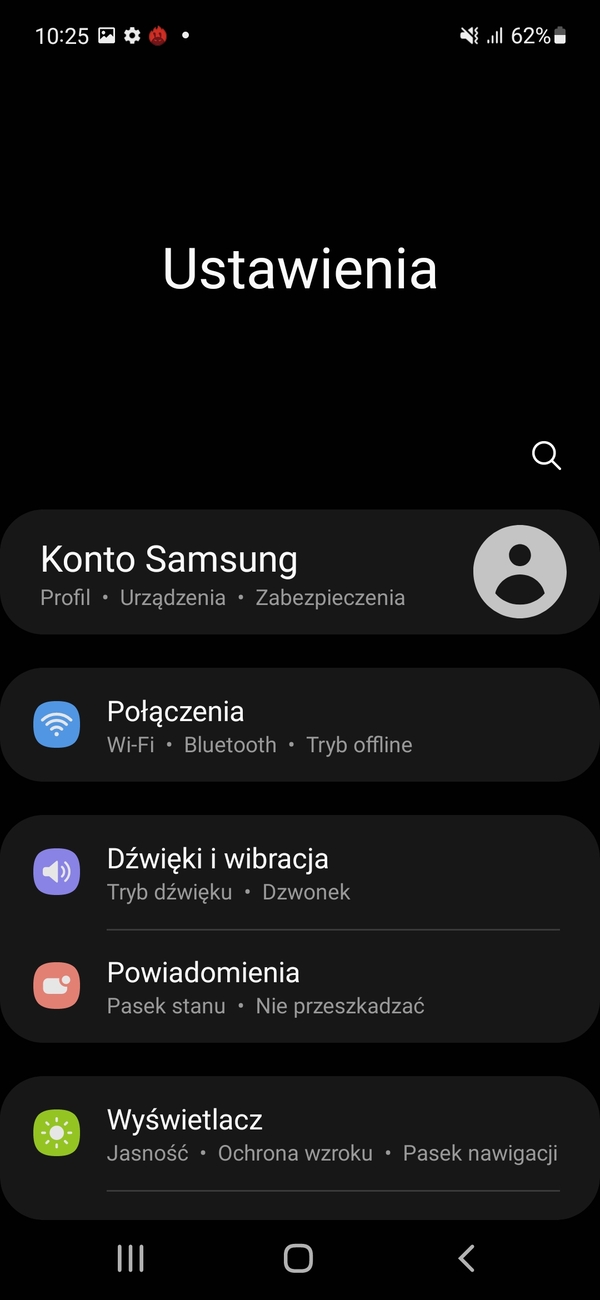Open the settings search icon
This screenshot has width=600, height=1300.
(x=546, y=456)
